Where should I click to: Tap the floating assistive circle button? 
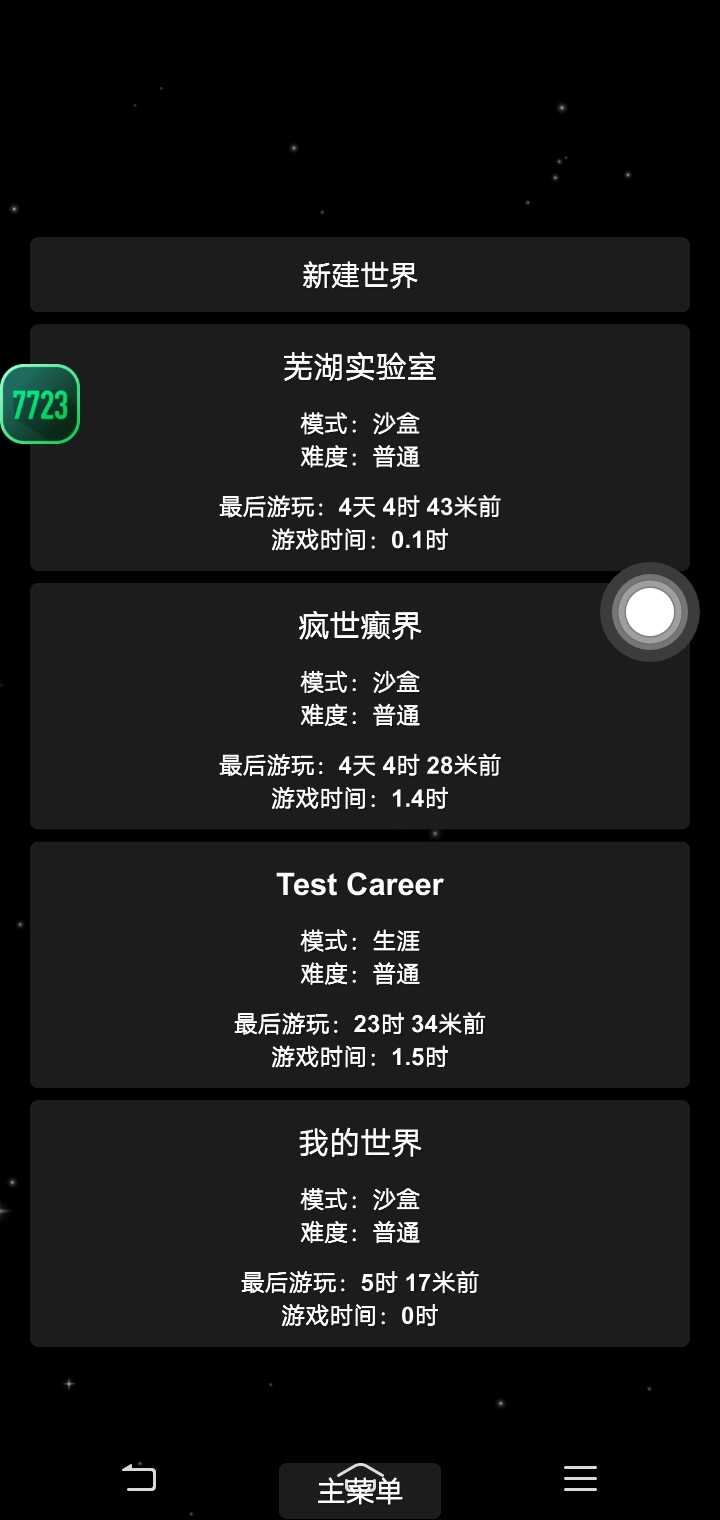click(x=650, y=612)
